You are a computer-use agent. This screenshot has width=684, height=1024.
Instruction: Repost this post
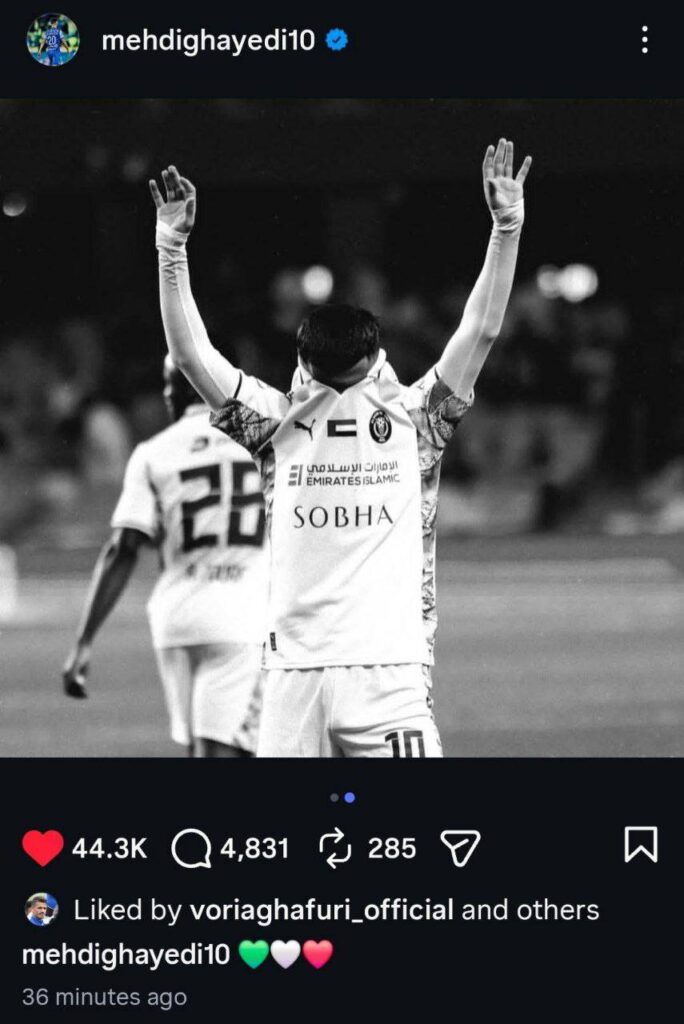[335, 849]
